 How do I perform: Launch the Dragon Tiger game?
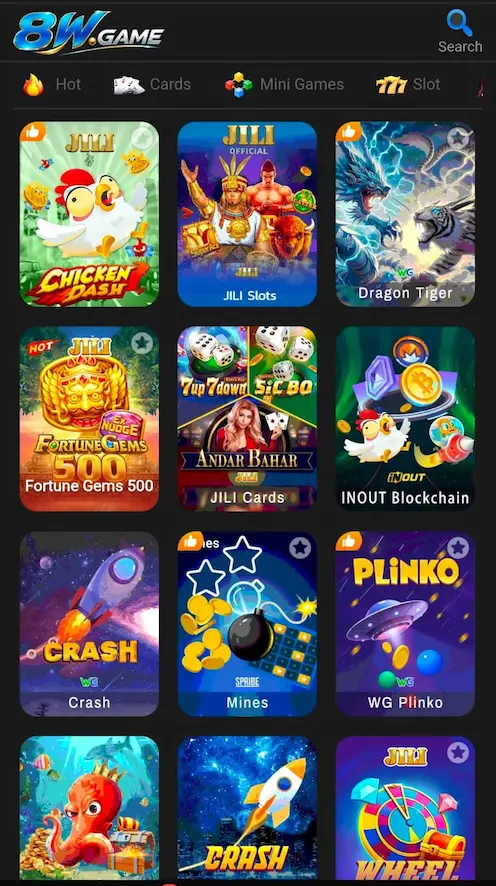point(405,214)
